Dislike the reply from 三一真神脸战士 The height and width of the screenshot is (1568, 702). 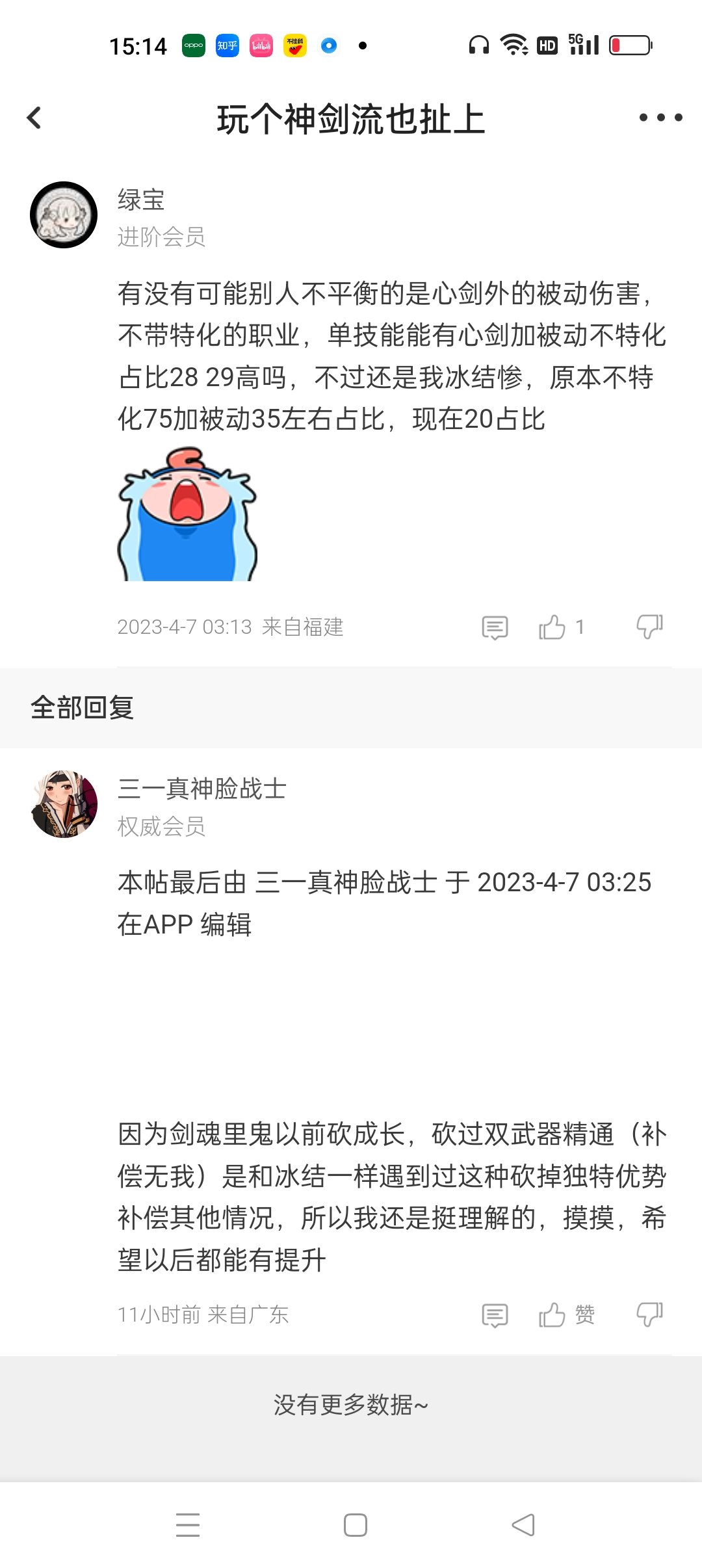pos(649,1315)
